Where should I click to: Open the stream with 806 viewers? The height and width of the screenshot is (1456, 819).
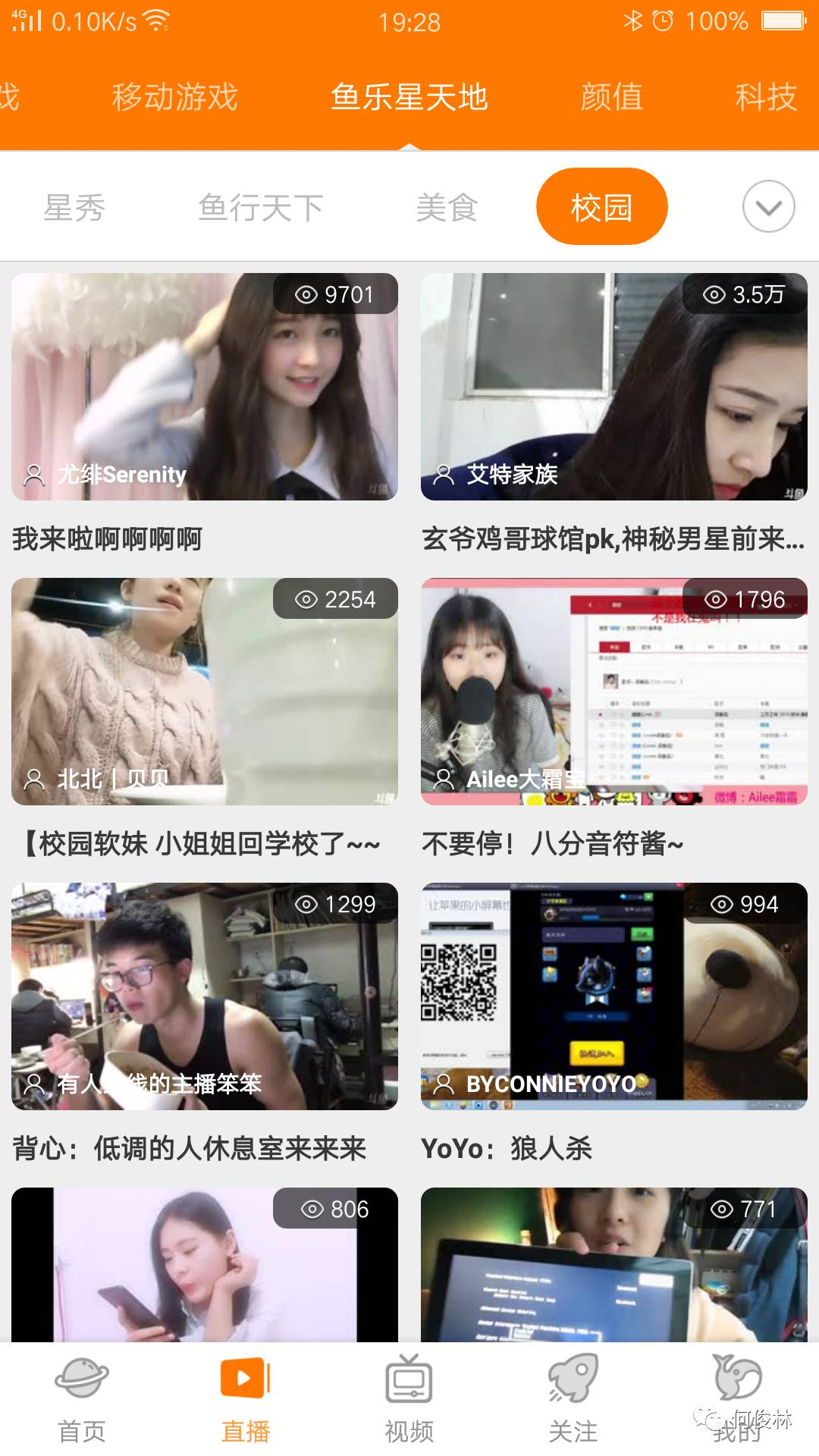205,1265
